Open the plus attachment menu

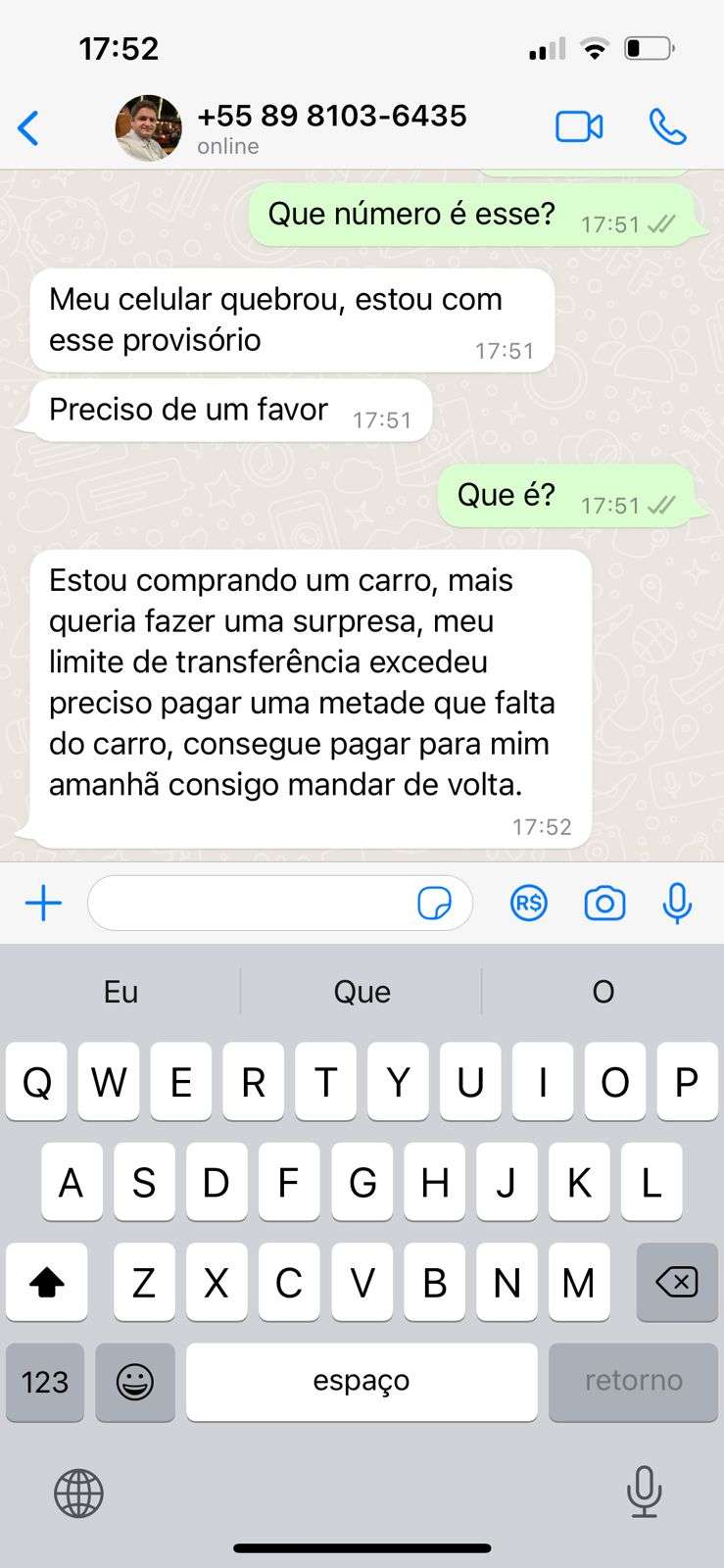43,903
